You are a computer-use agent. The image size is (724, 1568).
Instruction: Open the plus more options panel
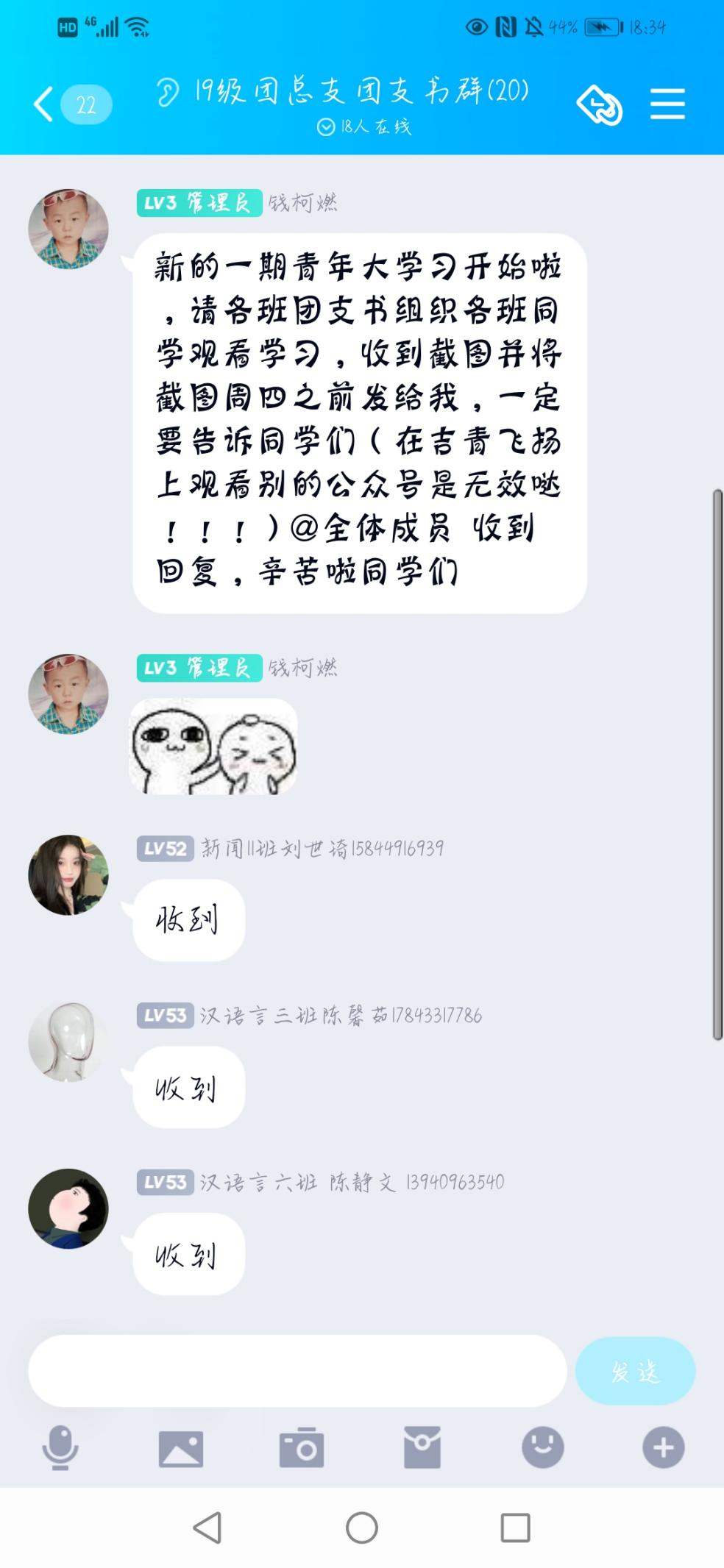tap(664, 1447)
